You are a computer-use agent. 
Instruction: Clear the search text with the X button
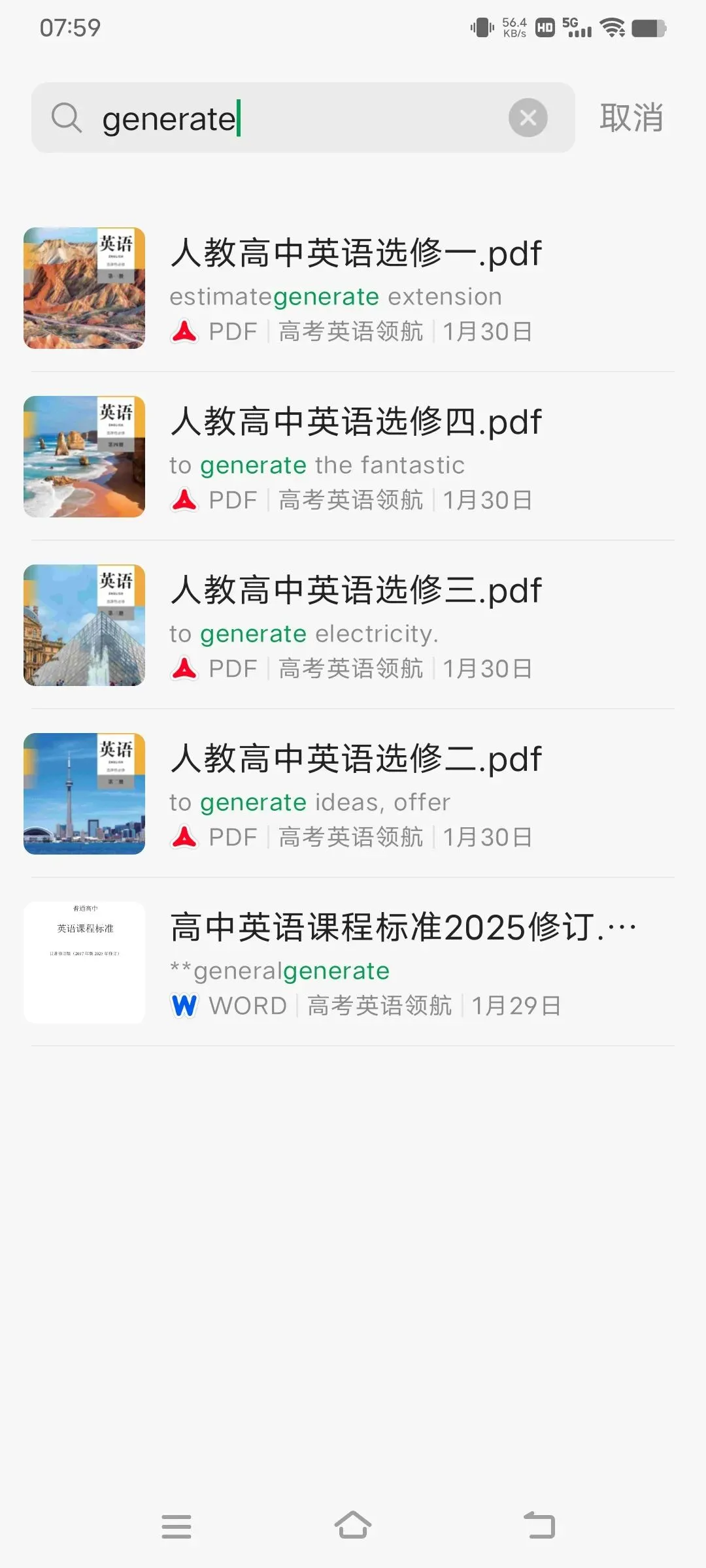[x=528, y=118]
